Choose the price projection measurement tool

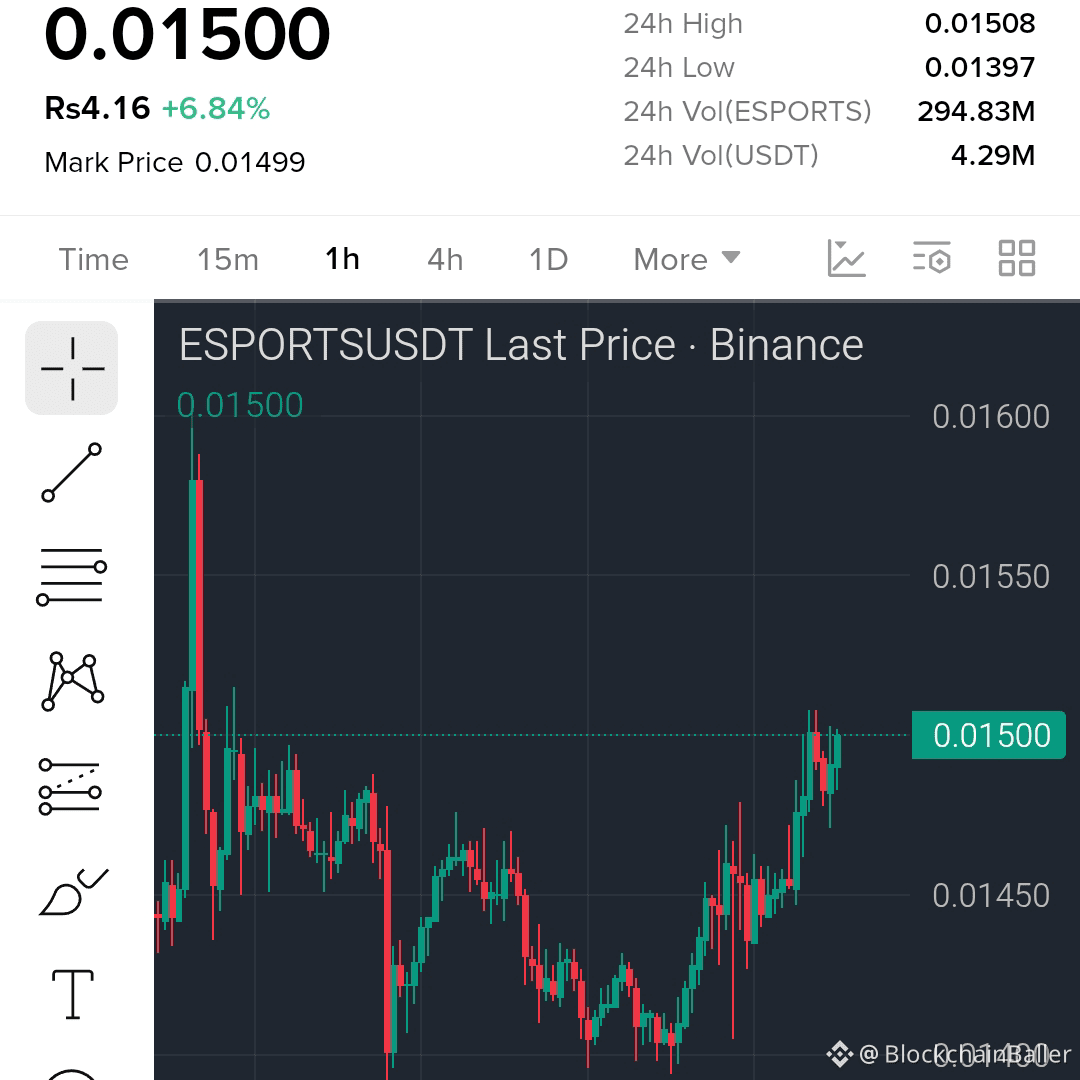coord(70,787)
